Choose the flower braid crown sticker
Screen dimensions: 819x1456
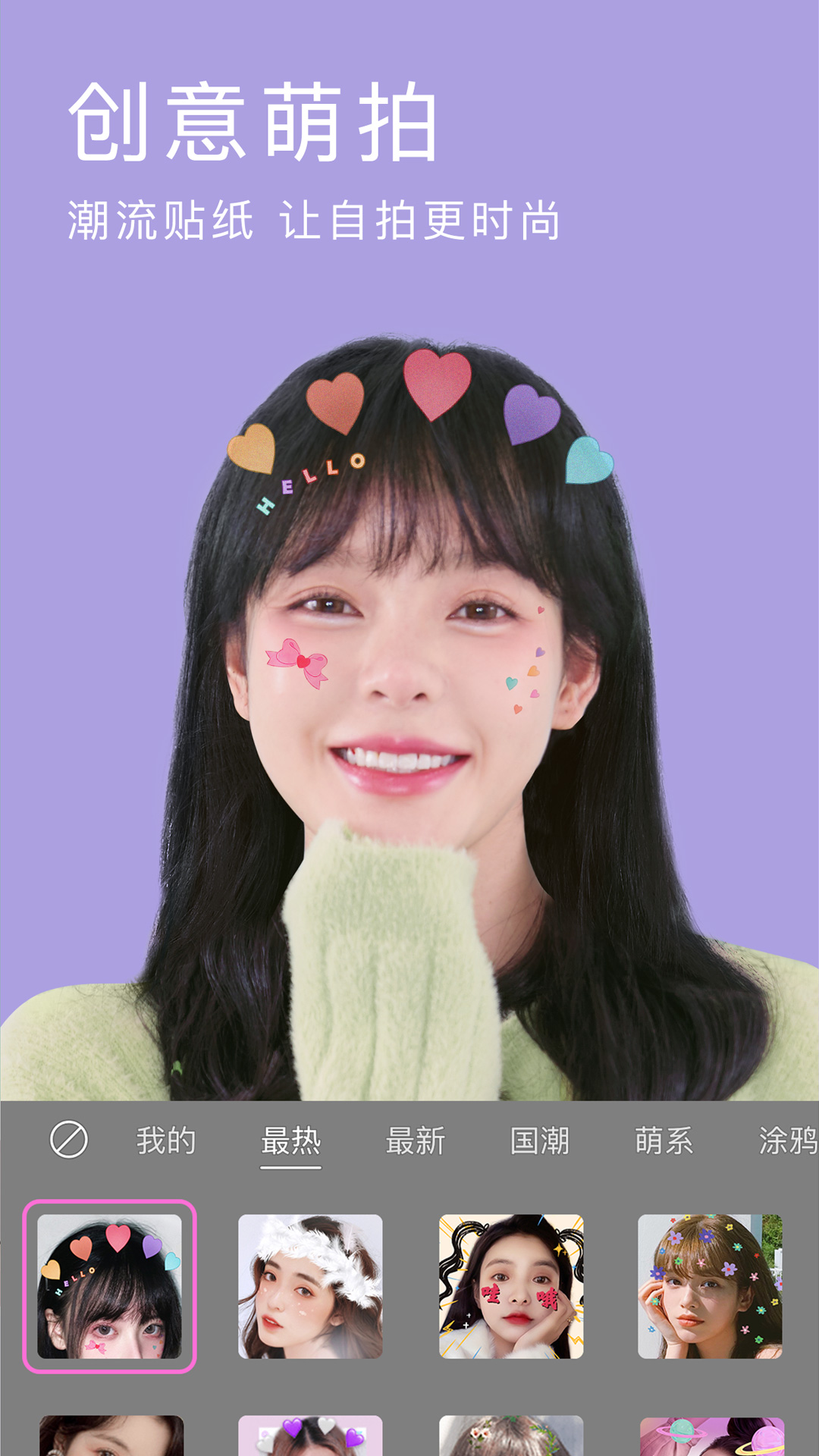pyautogui.click(x=510, y=1437)
